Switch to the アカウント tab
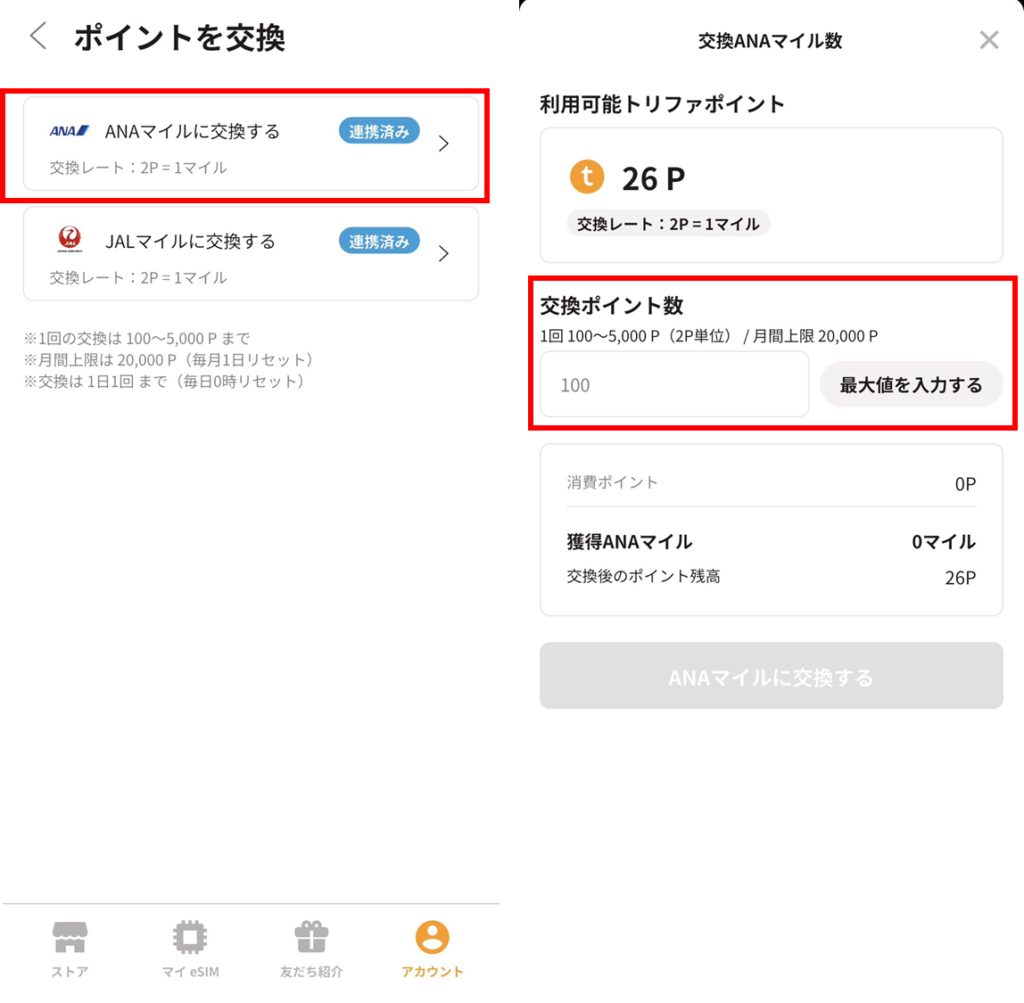The width and height of the screenshot is (1024, 1003). click(x=432, y=950)
